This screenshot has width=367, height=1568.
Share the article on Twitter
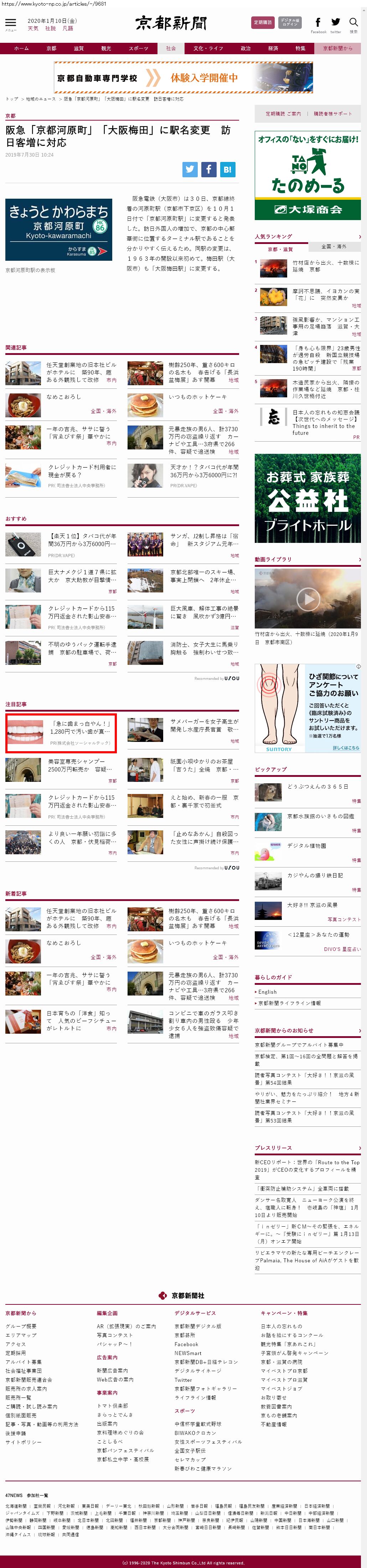(x=190, y=169)
